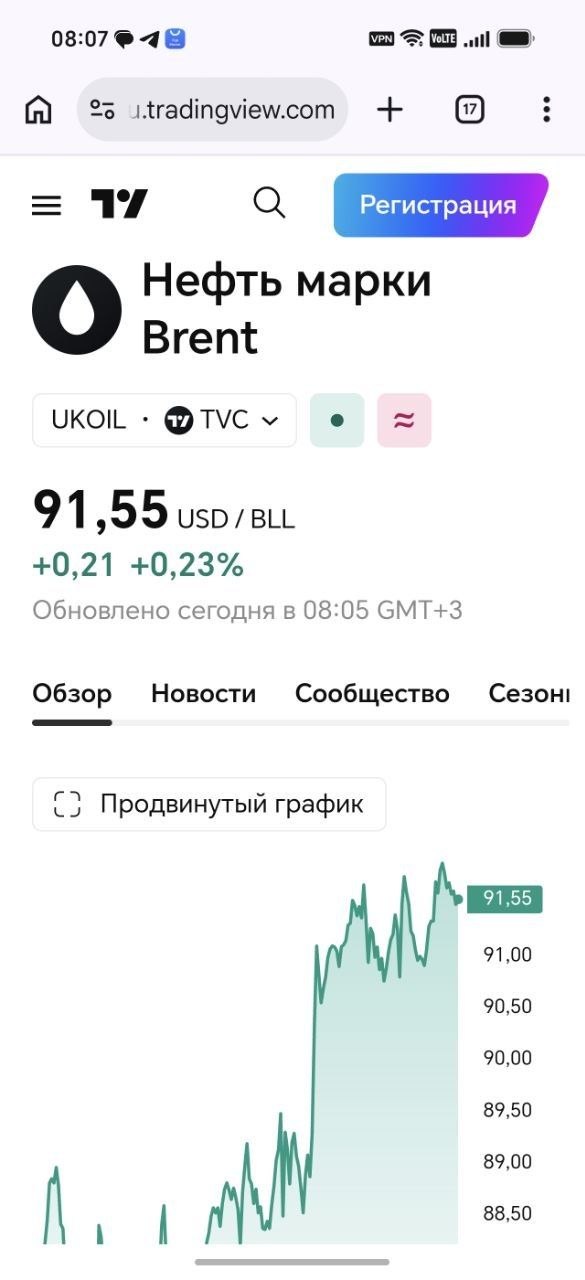Switch to the Сообщество tab
Viewport: 585px width, 1280px height.
point(372,693)
